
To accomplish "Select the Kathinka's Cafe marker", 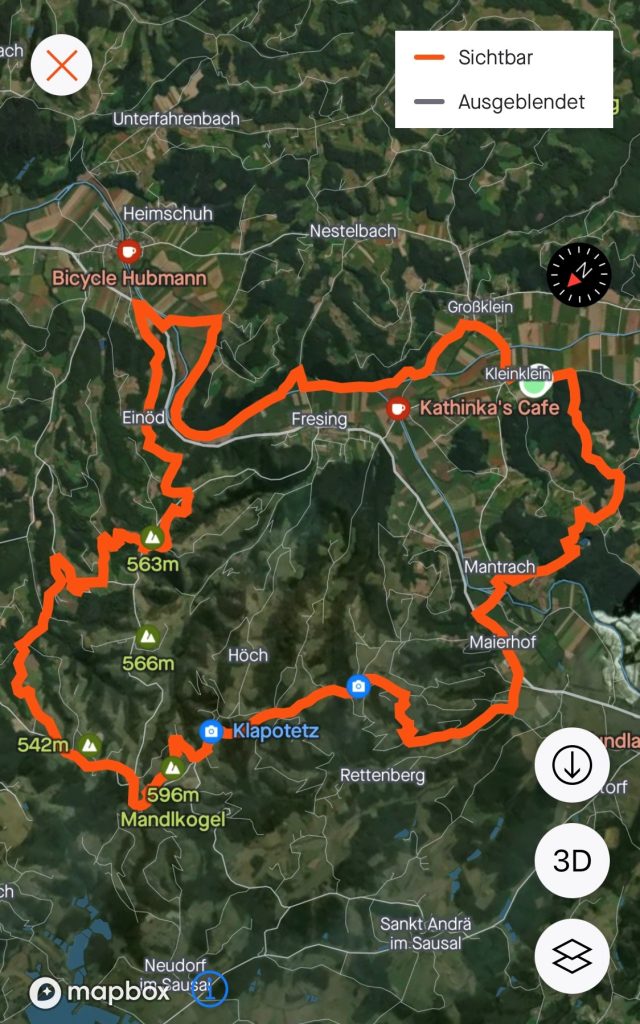I will 398,408.
